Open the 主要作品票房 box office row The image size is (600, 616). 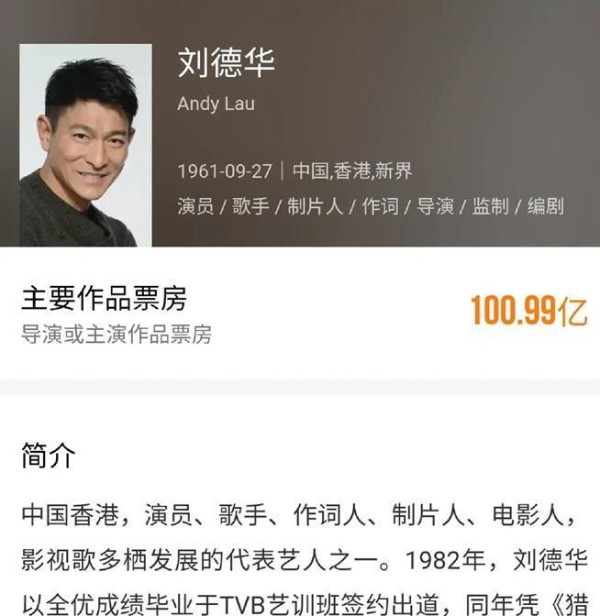(300, 314)
